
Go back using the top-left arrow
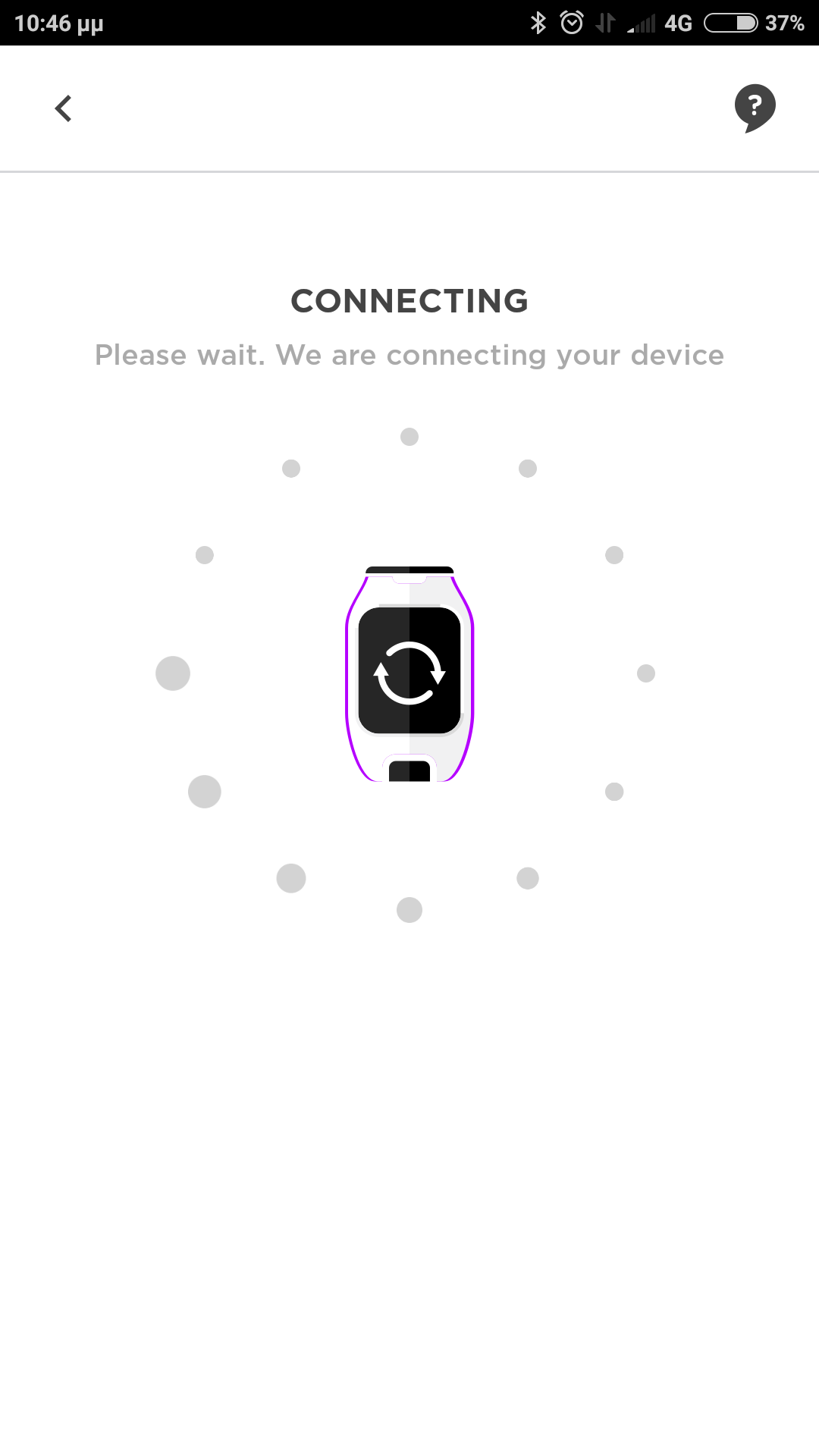[64, 108]
